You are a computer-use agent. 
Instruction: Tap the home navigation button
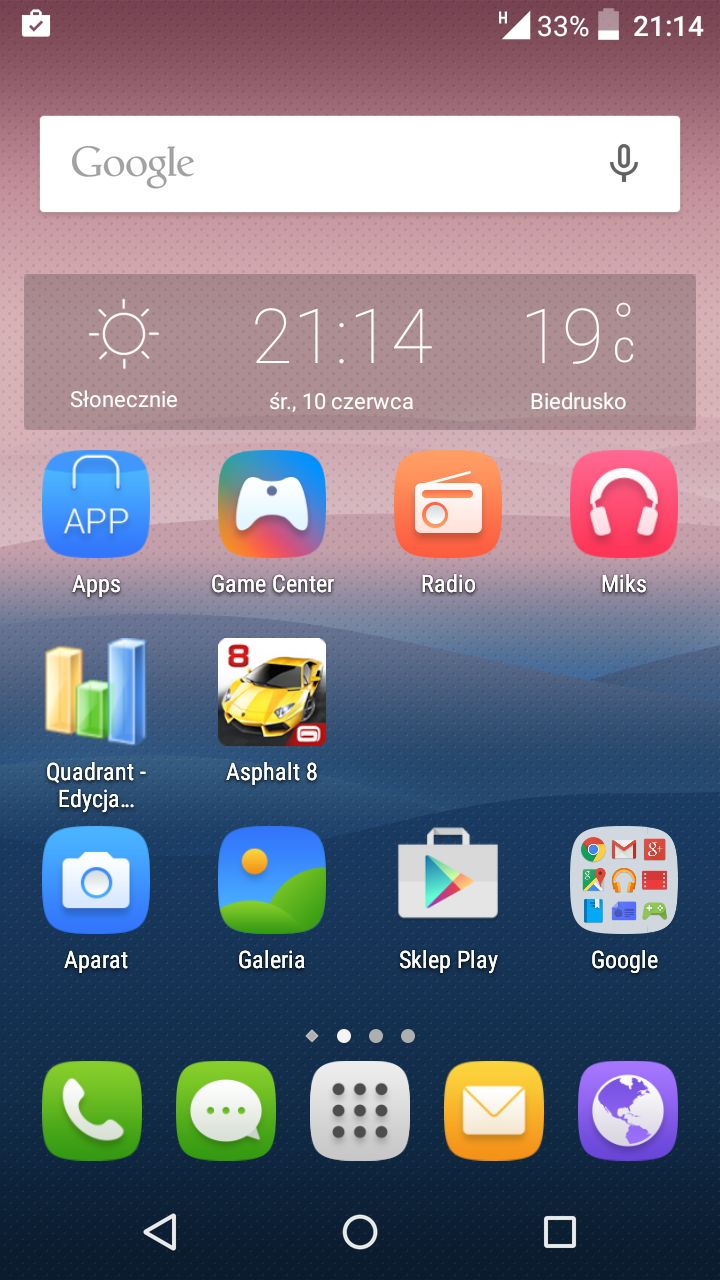[360, 1232]
